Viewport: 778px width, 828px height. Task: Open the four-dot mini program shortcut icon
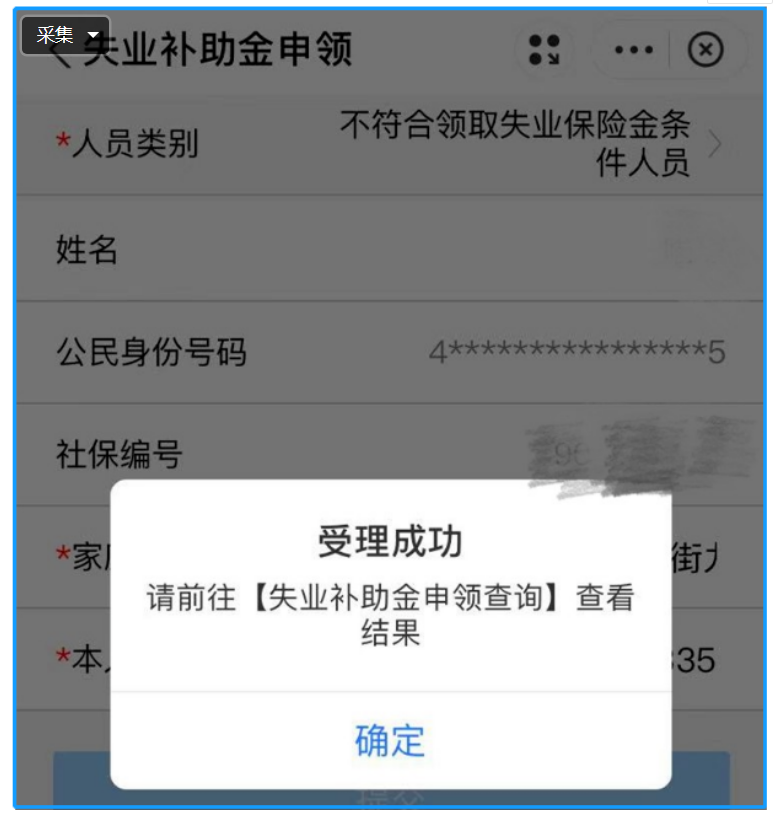click(x=545, y=49)
